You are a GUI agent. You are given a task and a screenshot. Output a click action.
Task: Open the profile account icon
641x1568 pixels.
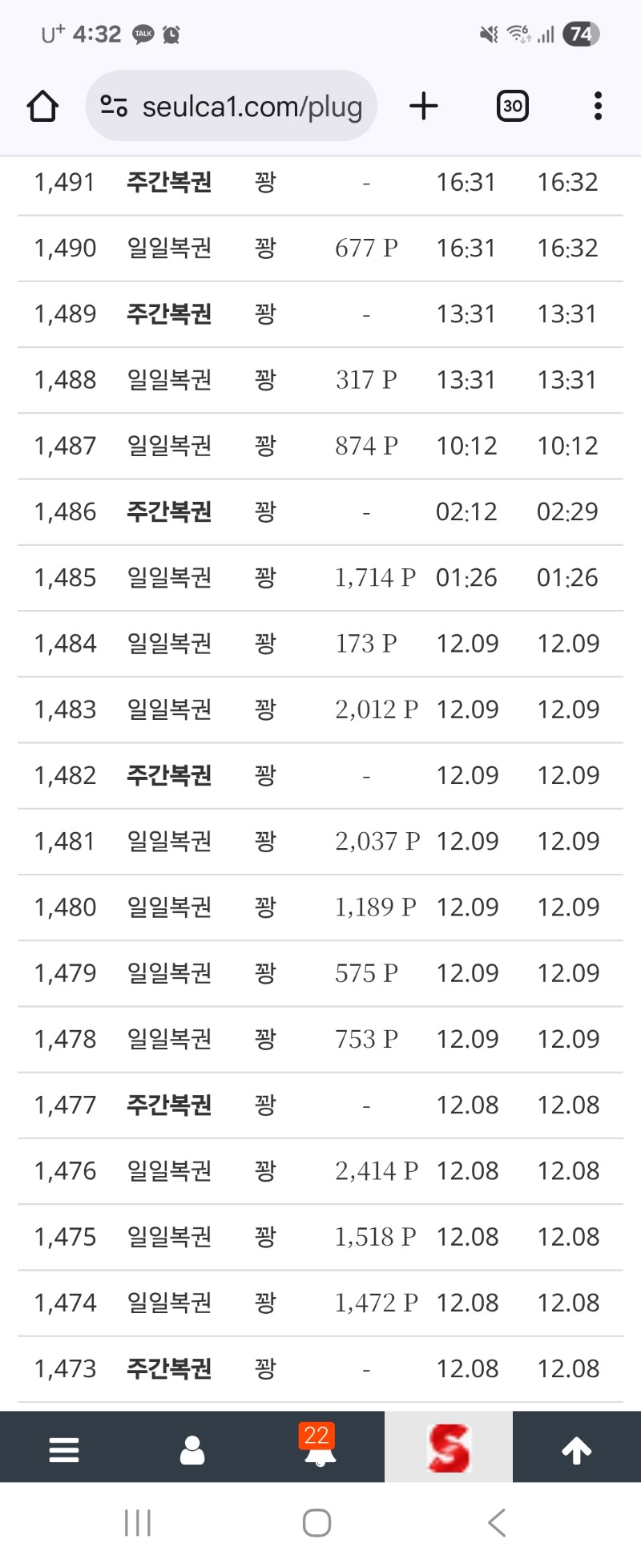coord(191,1448)
